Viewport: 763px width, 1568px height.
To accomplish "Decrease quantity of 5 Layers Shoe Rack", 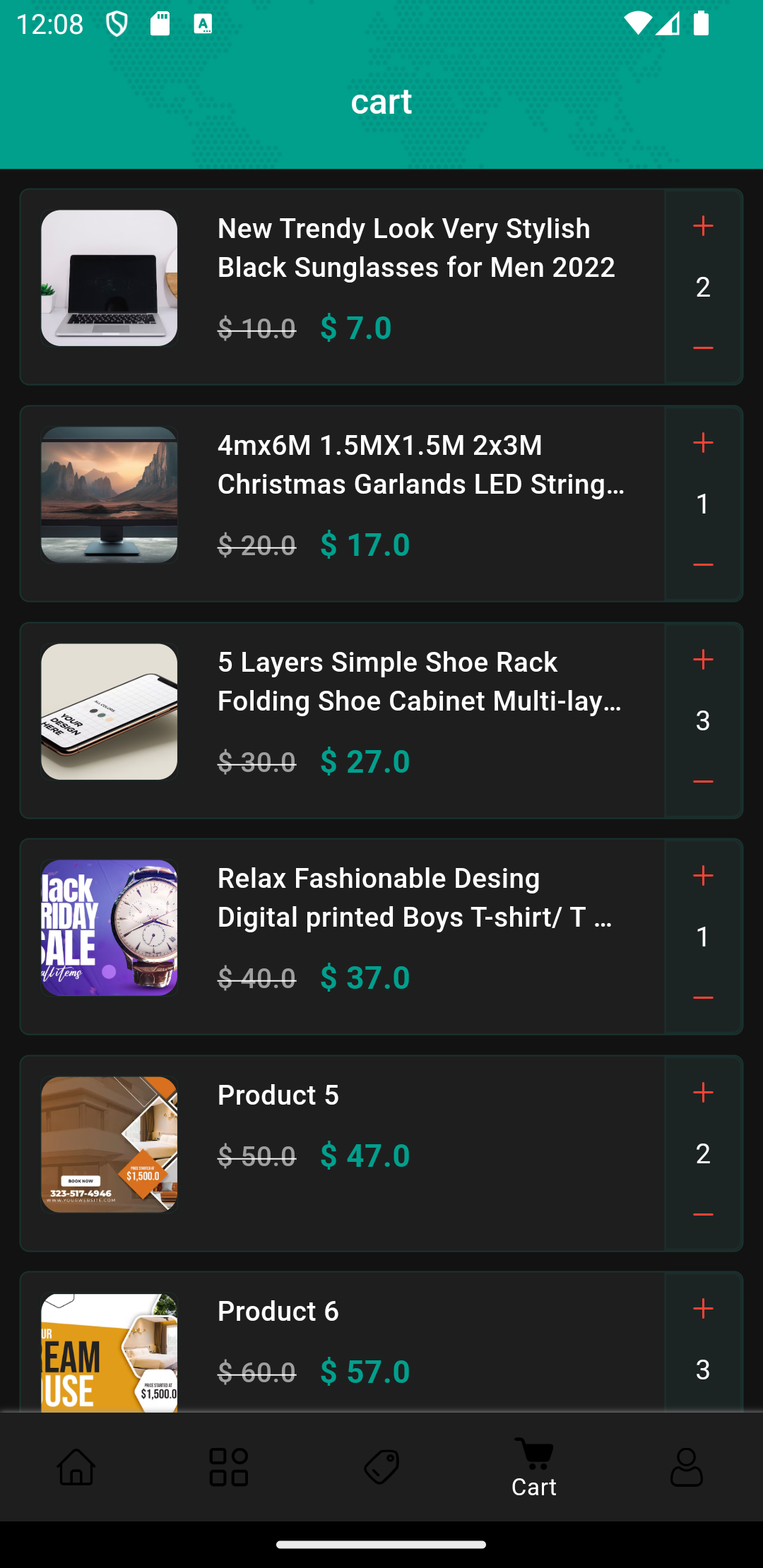I will click(703, 782).
